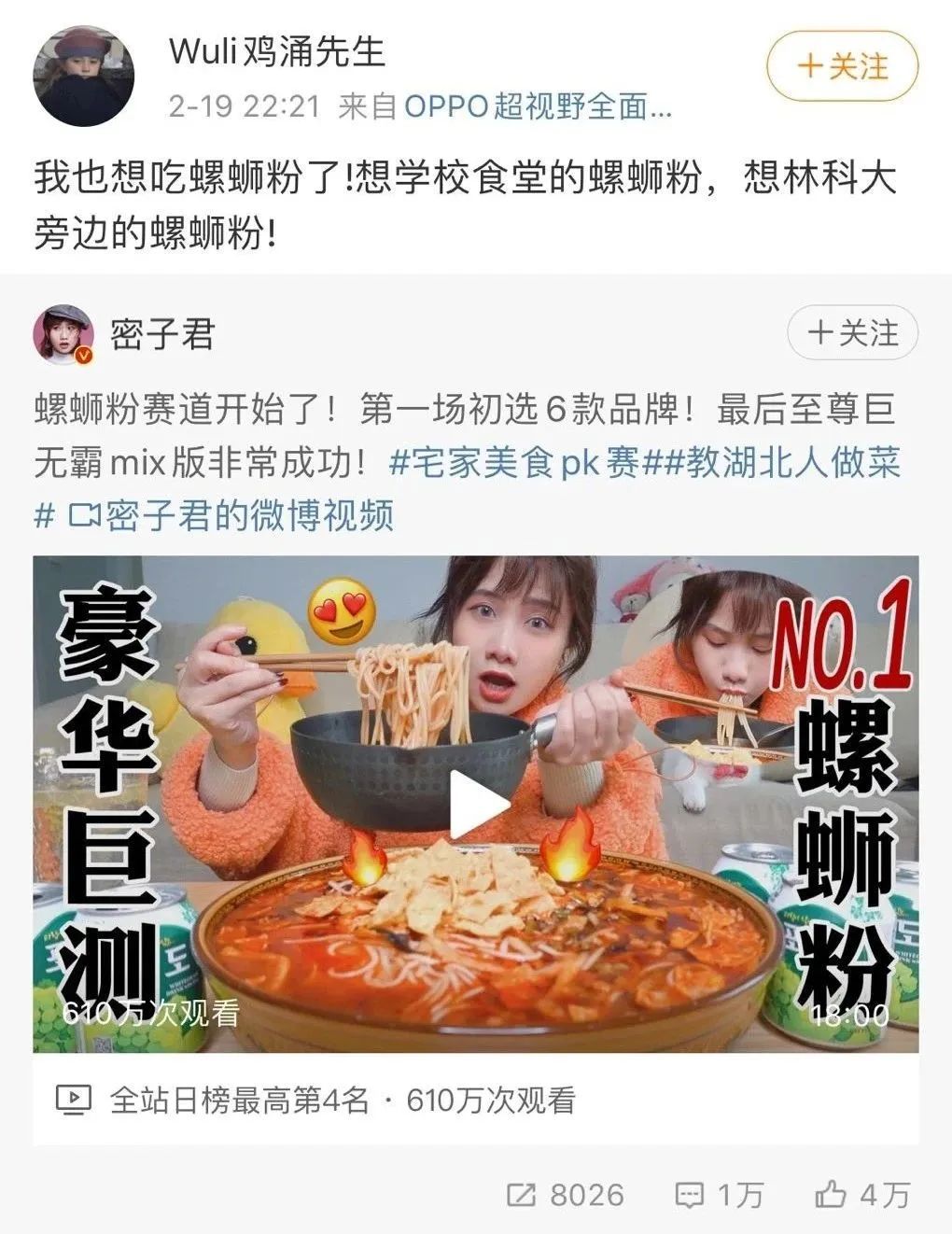Open the 密子君的微博视频 link
This screenshot has height=1234, width=952.
pos(230,515)
